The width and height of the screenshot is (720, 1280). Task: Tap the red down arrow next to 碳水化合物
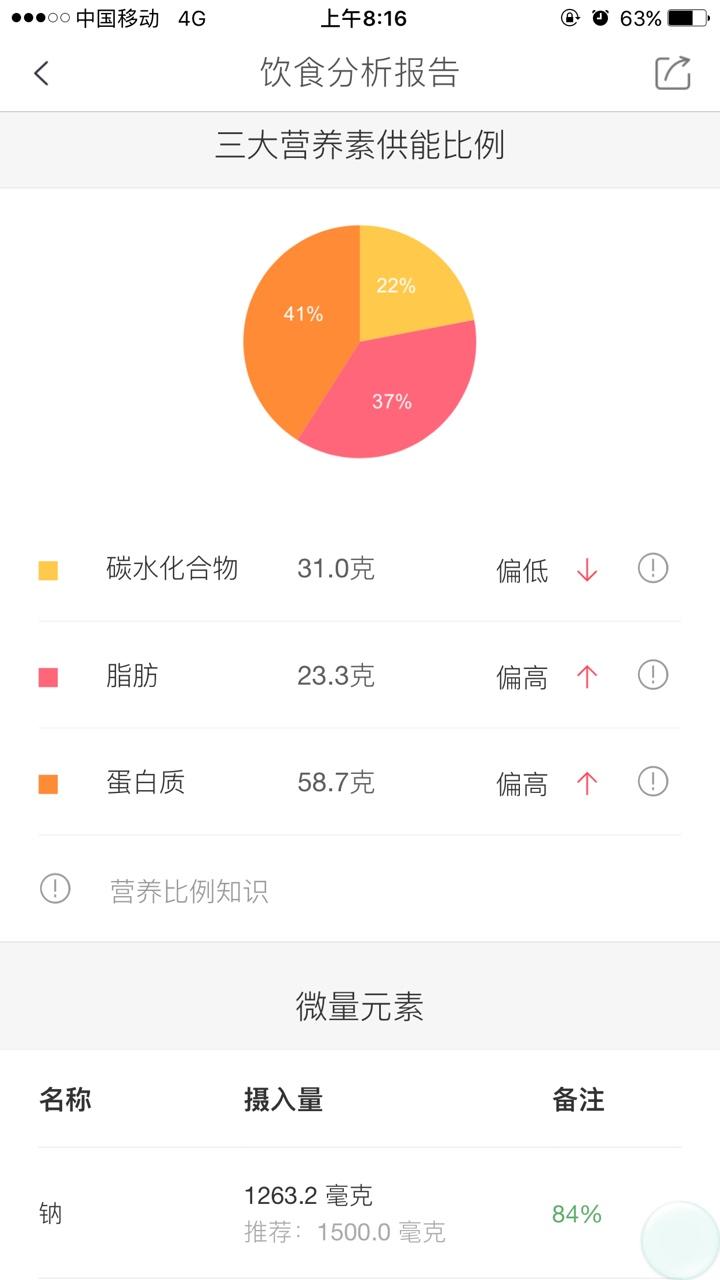tap(585, 568)
